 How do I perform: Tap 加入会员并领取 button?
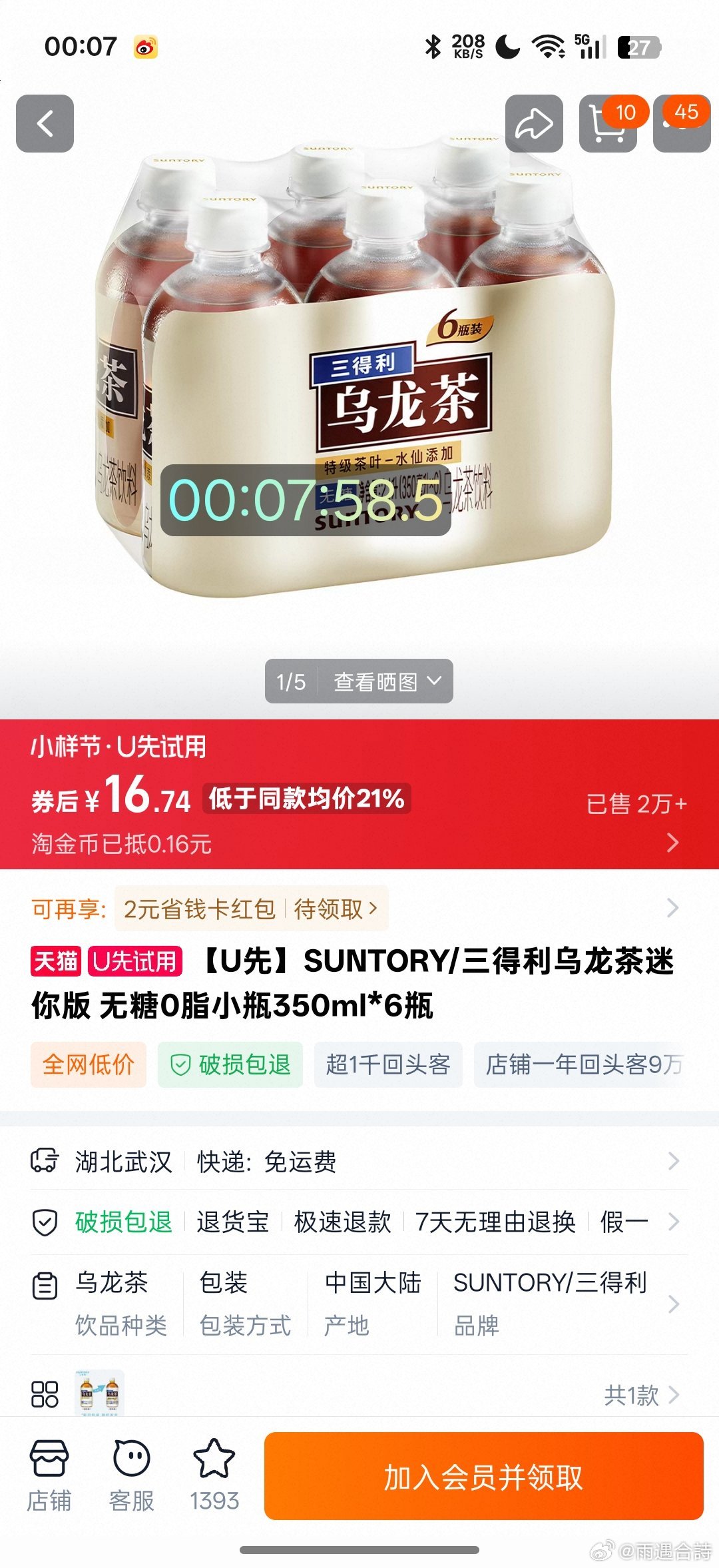click(x=483, y=1476)
